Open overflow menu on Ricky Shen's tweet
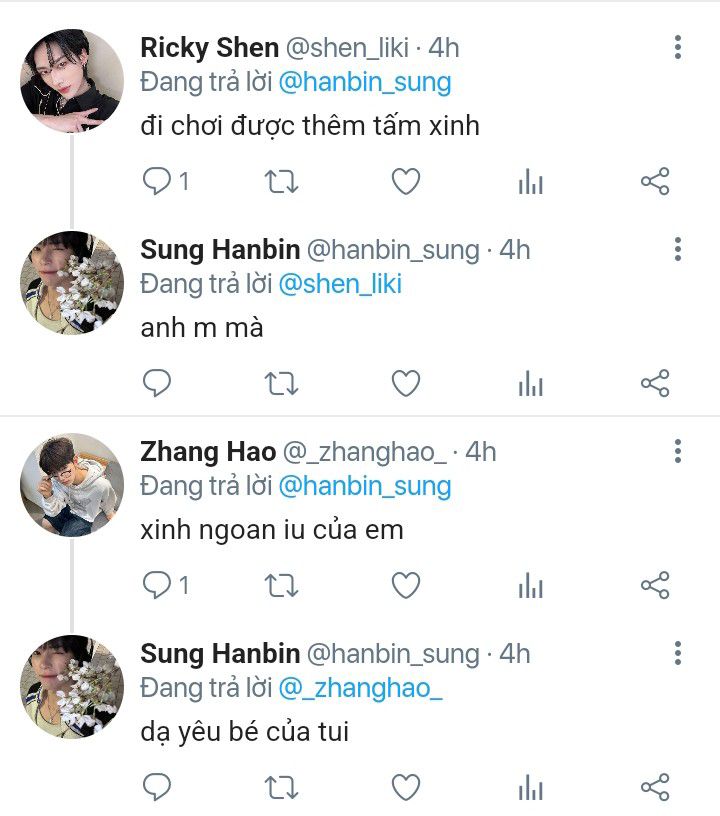720x816 pixels. (x=678, y=47)
